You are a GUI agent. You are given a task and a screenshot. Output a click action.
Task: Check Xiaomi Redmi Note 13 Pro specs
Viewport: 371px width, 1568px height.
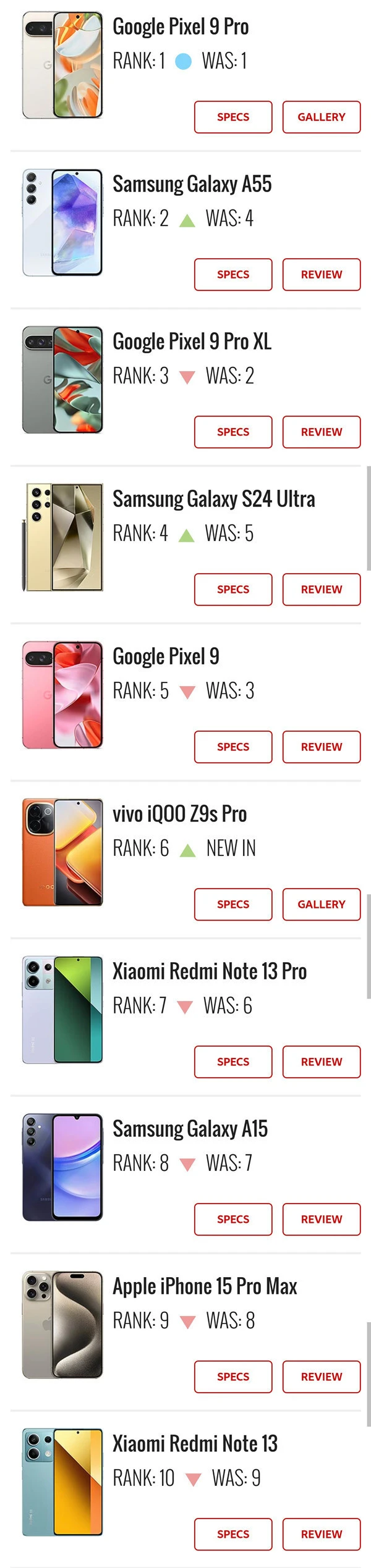coord(233,1062)
